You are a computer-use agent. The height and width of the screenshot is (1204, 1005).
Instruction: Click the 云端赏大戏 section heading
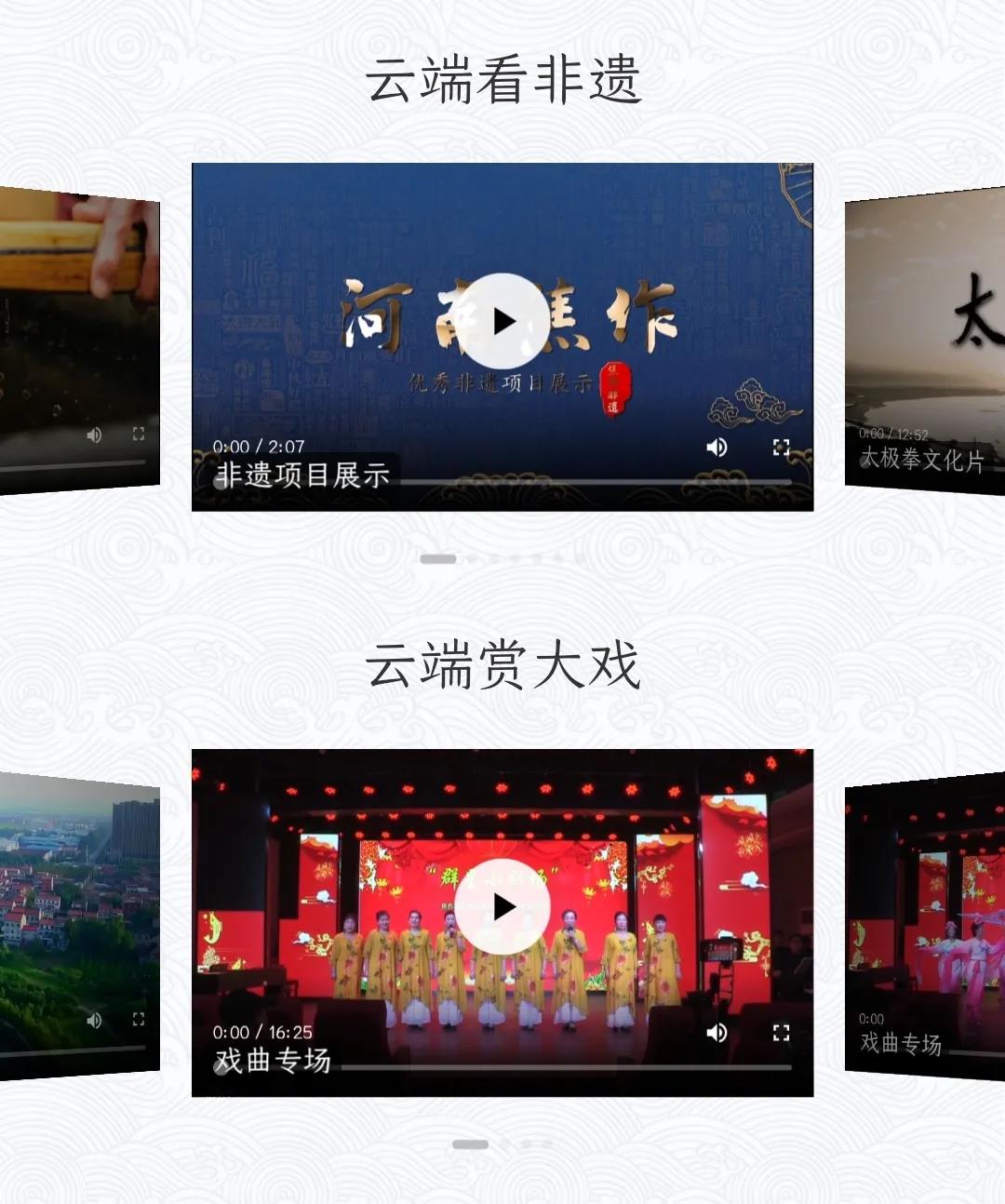(502, 665)
